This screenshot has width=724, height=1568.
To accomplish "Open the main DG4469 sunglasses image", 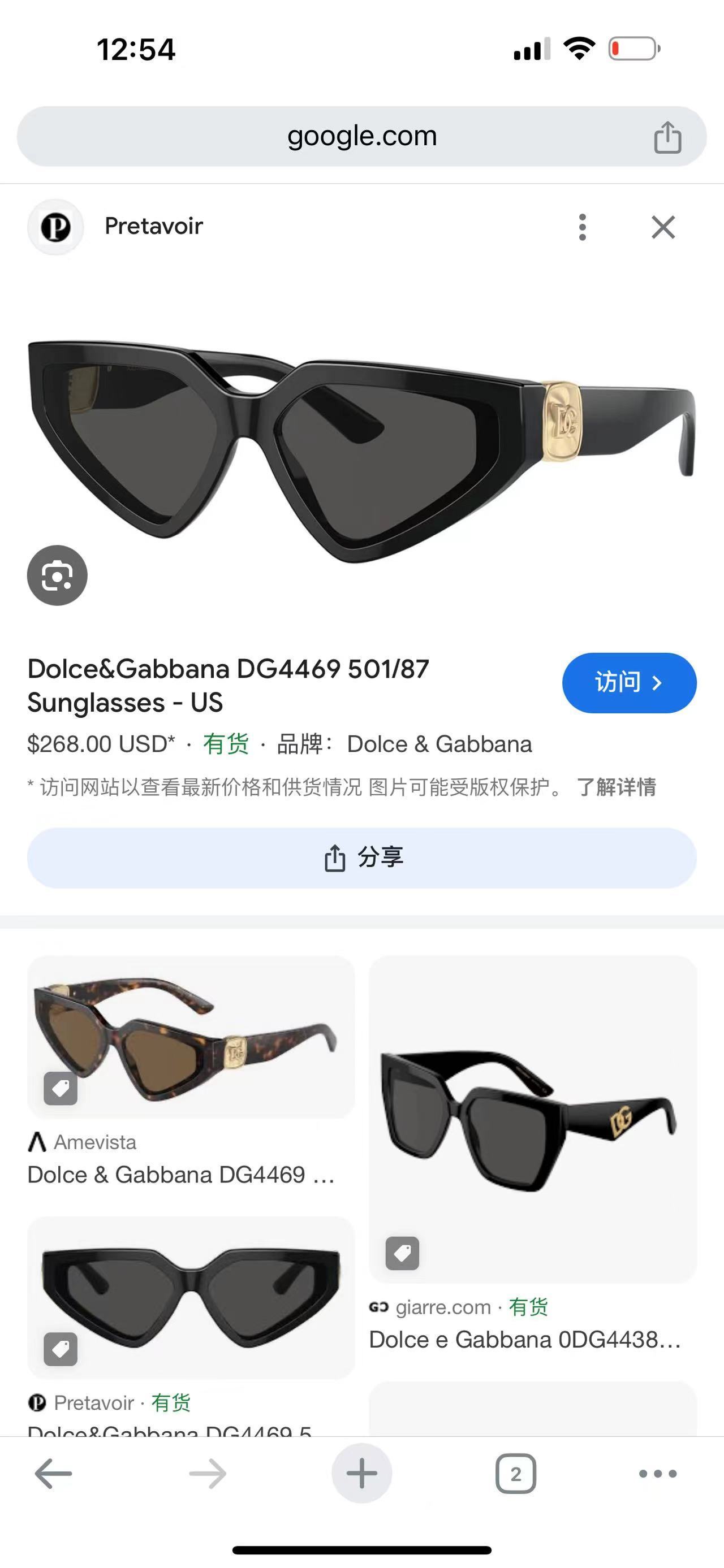I will coord(361,451).
